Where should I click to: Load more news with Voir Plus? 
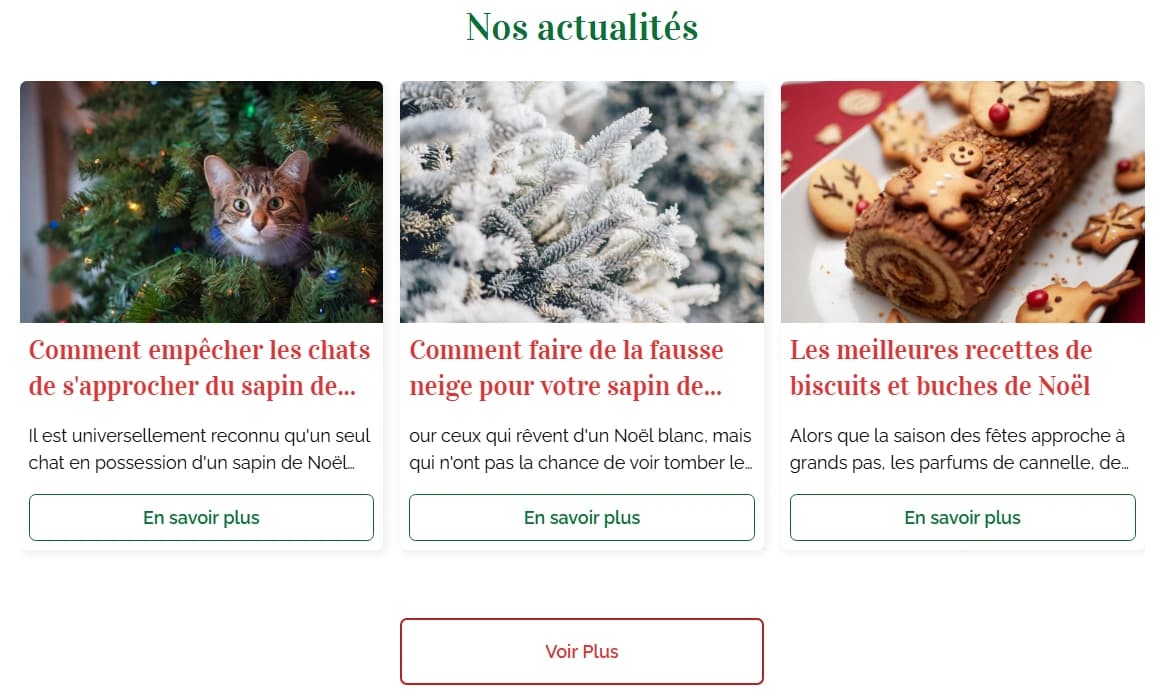coord(582,651)
